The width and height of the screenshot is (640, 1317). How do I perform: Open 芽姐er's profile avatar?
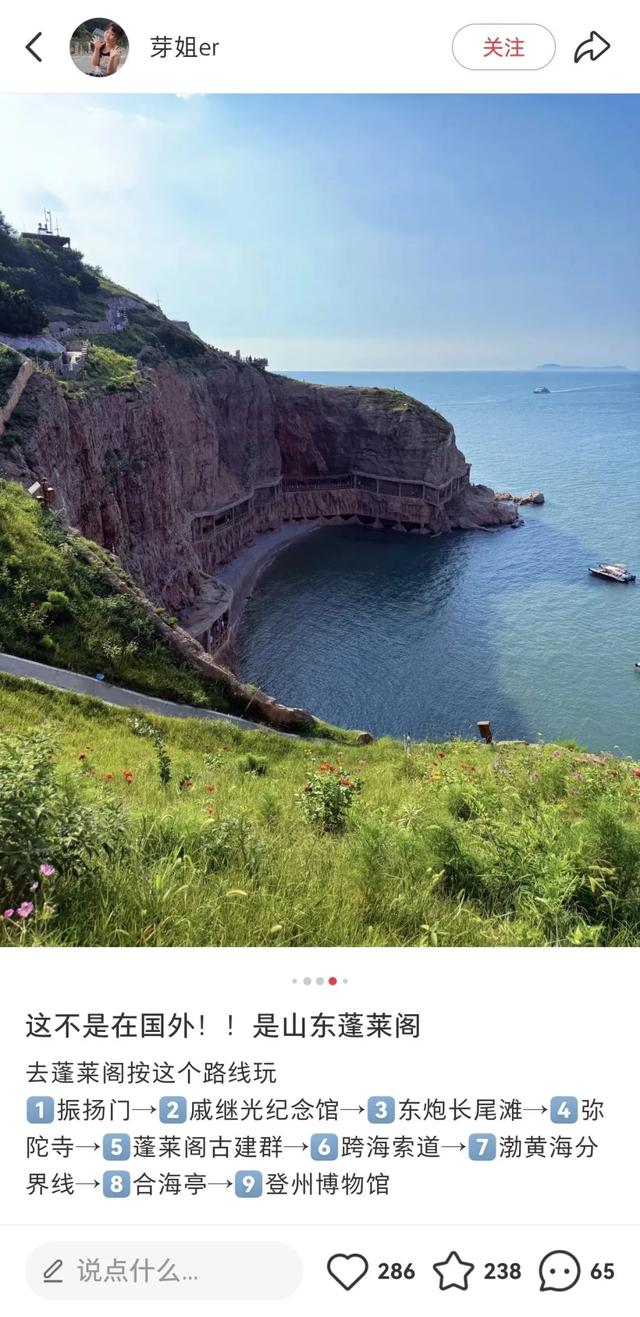99,47
